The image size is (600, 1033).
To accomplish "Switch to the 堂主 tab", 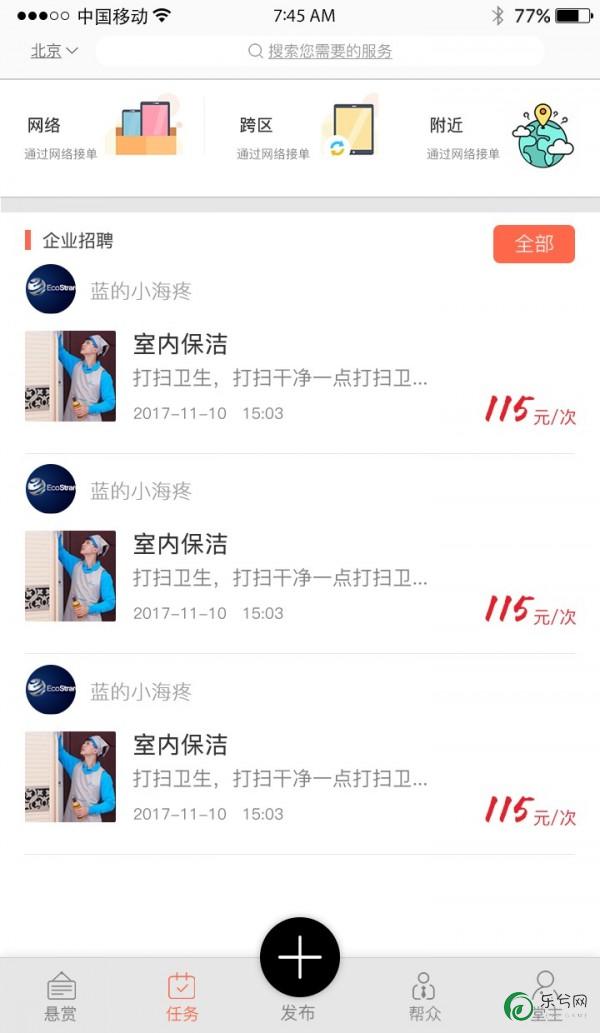I will pos(545,996).
